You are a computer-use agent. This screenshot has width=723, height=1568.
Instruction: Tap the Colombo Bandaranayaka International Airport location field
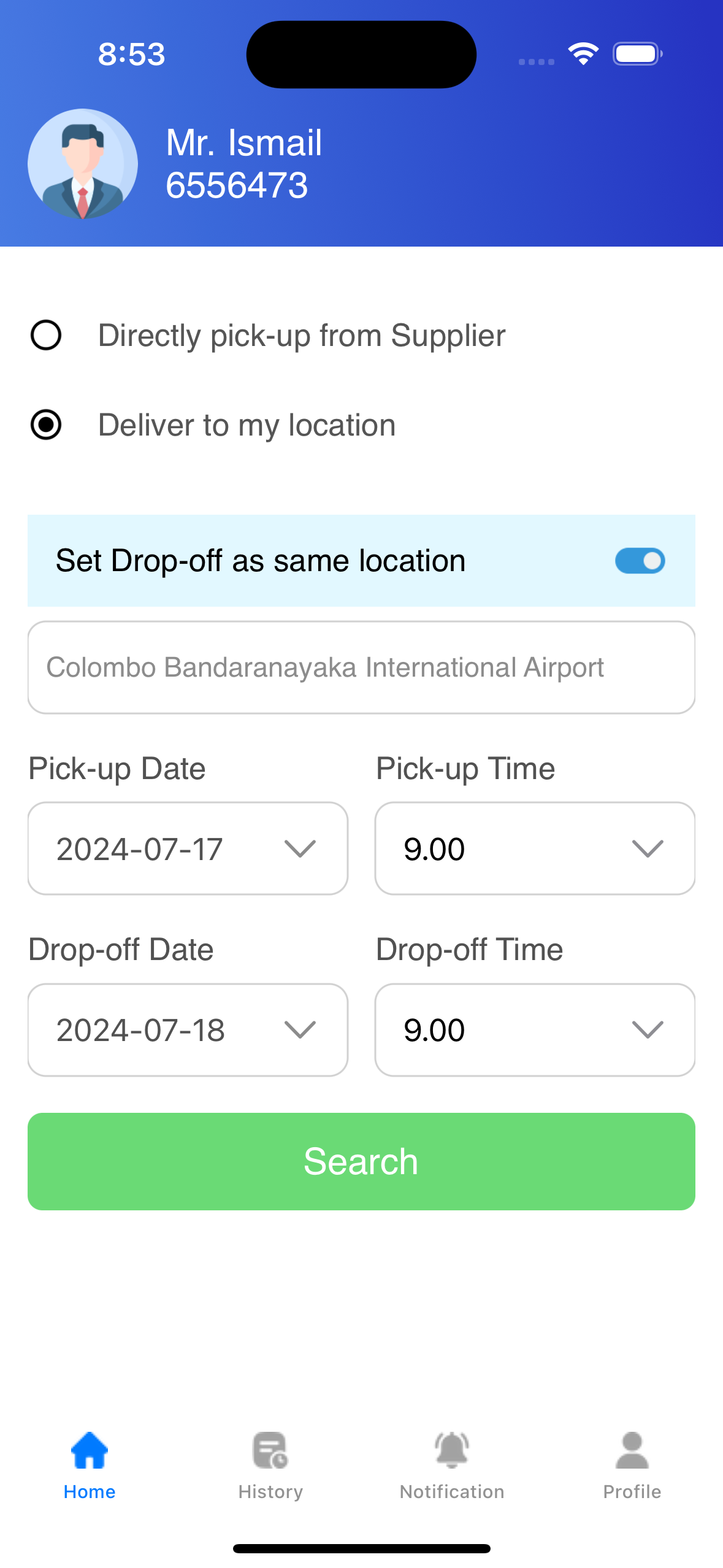coord(361,667)
